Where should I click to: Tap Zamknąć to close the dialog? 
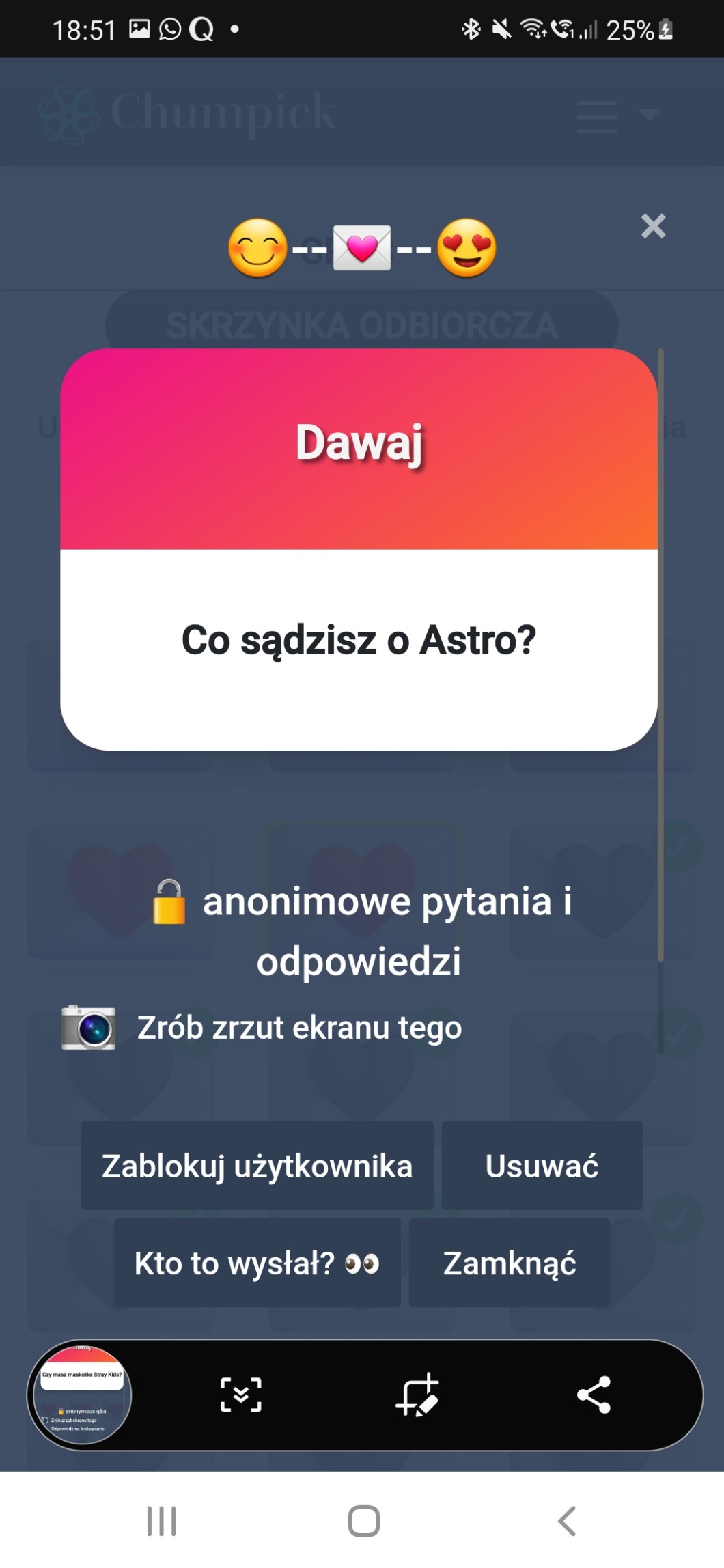pos(509,1263)
